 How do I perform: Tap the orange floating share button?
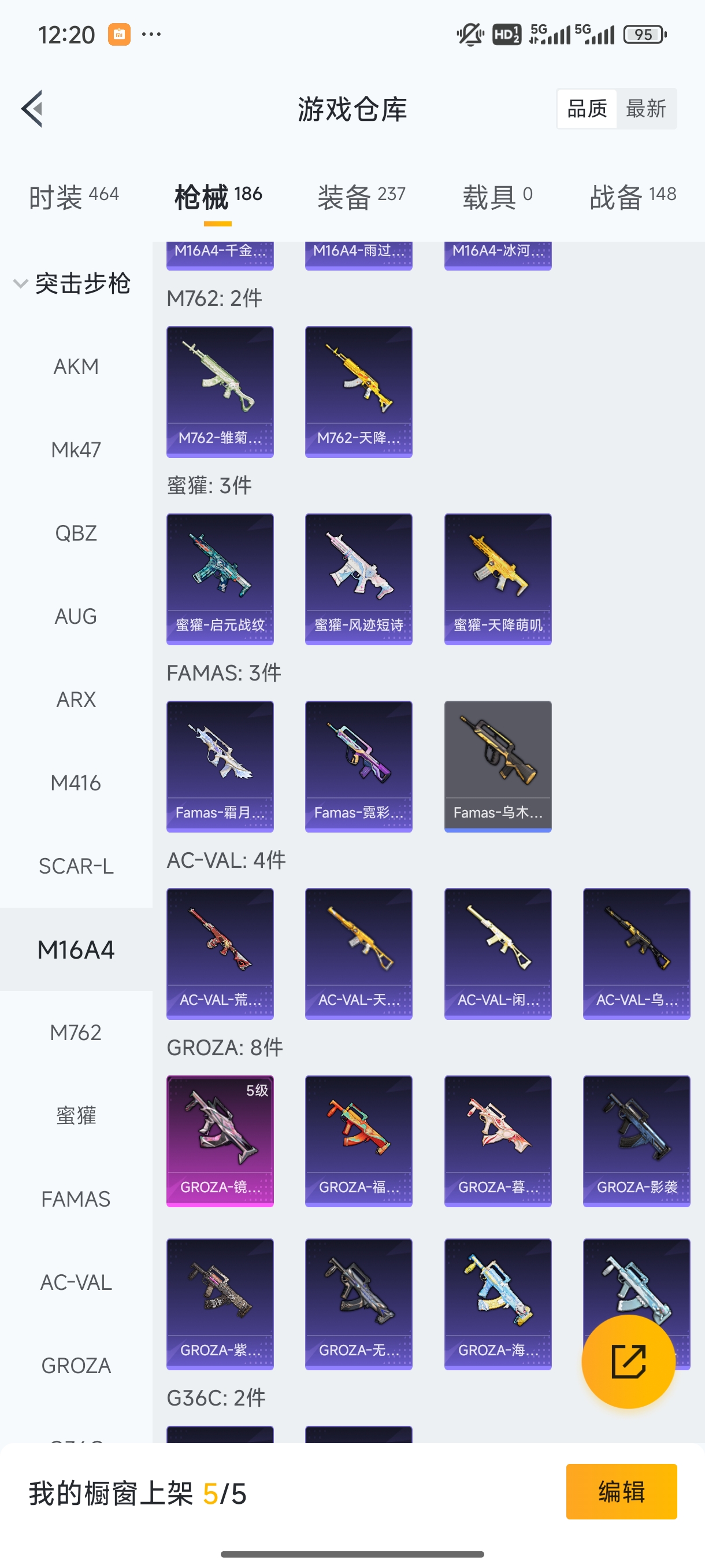pyautogui.click(x=628, y=1362)
